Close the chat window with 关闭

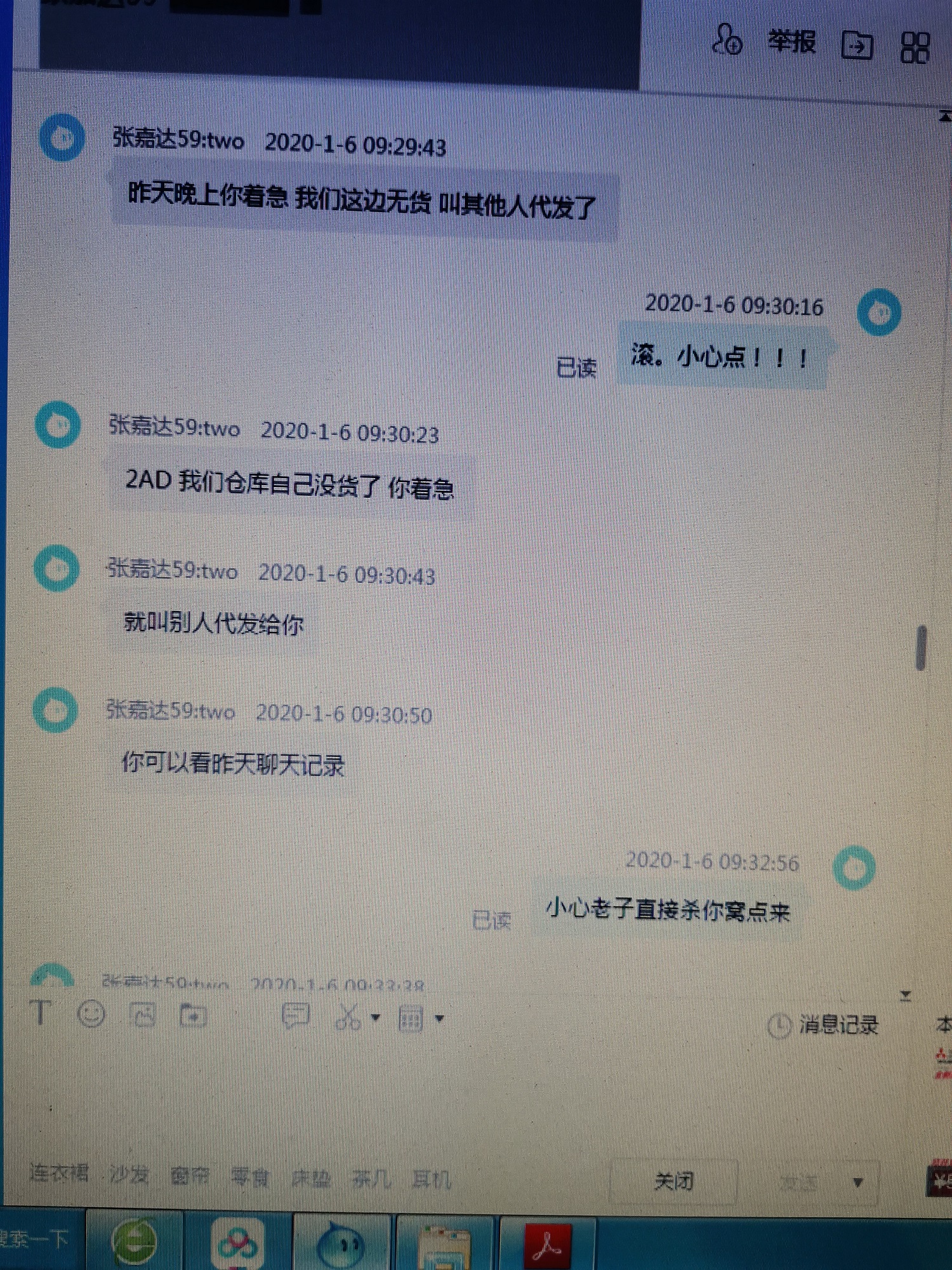coord(673,1182)
